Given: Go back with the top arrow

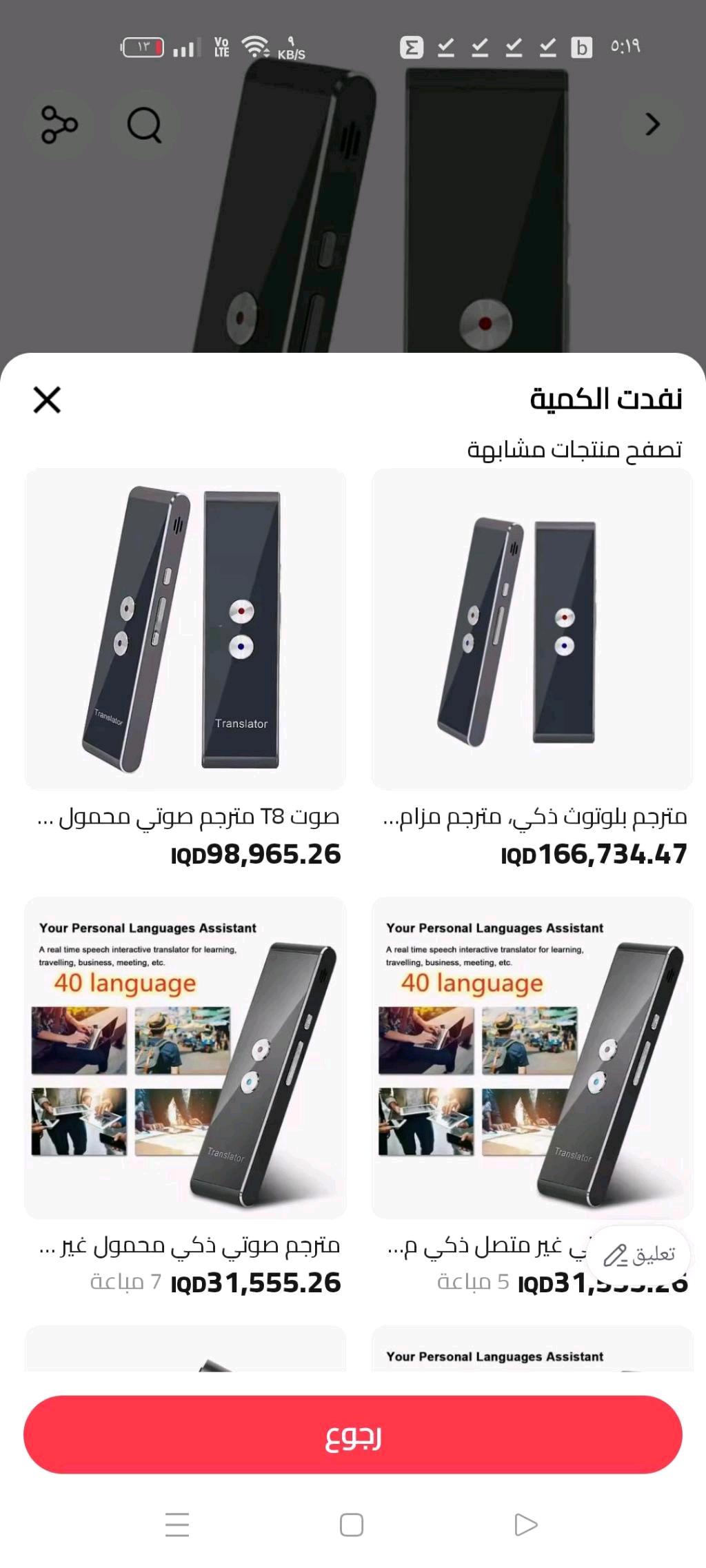Looking at the screenshot, I should coord(652,125).
